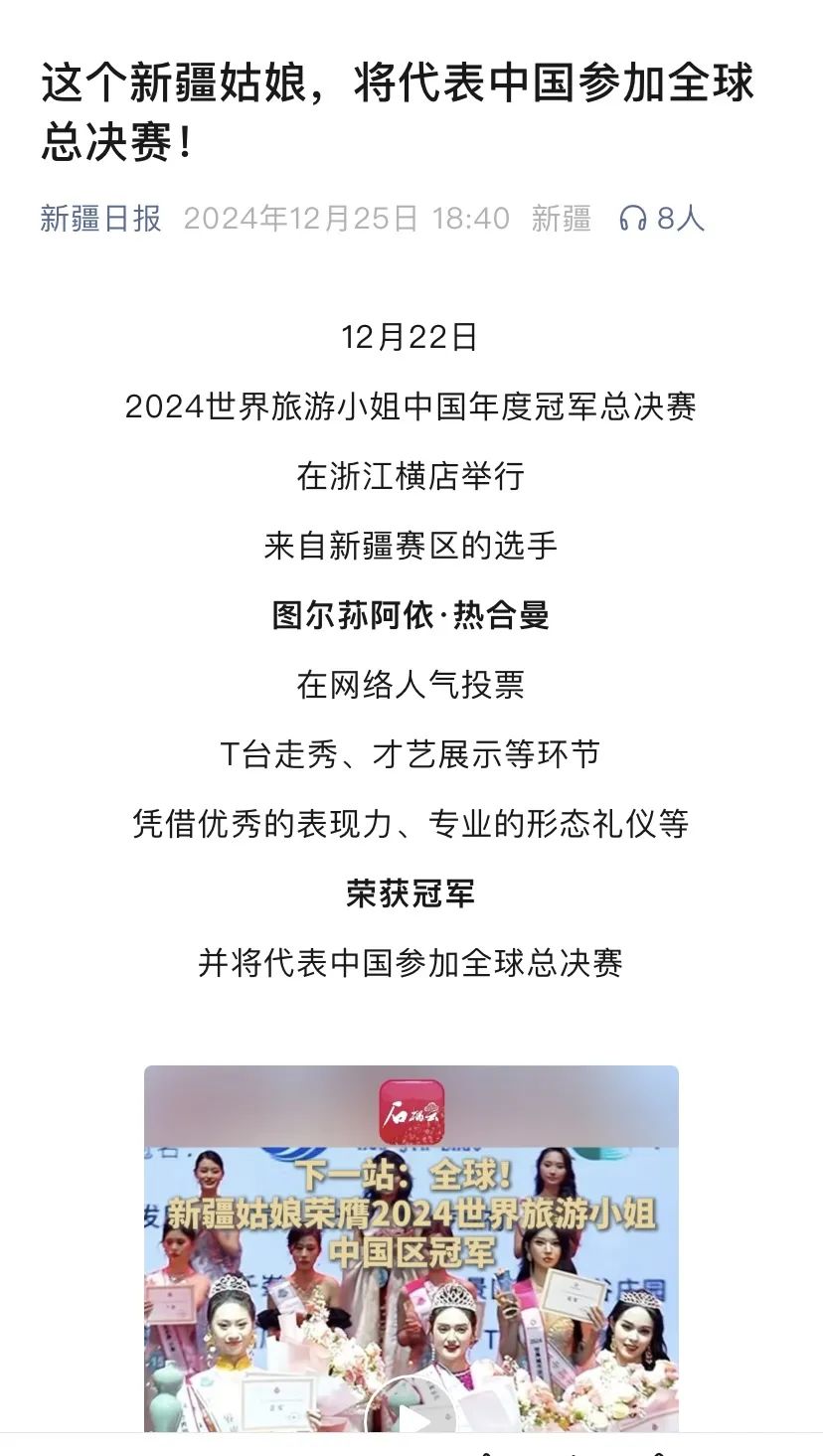Tap the headphone listen icon
823x1456 pixels.
coord(632,219)
